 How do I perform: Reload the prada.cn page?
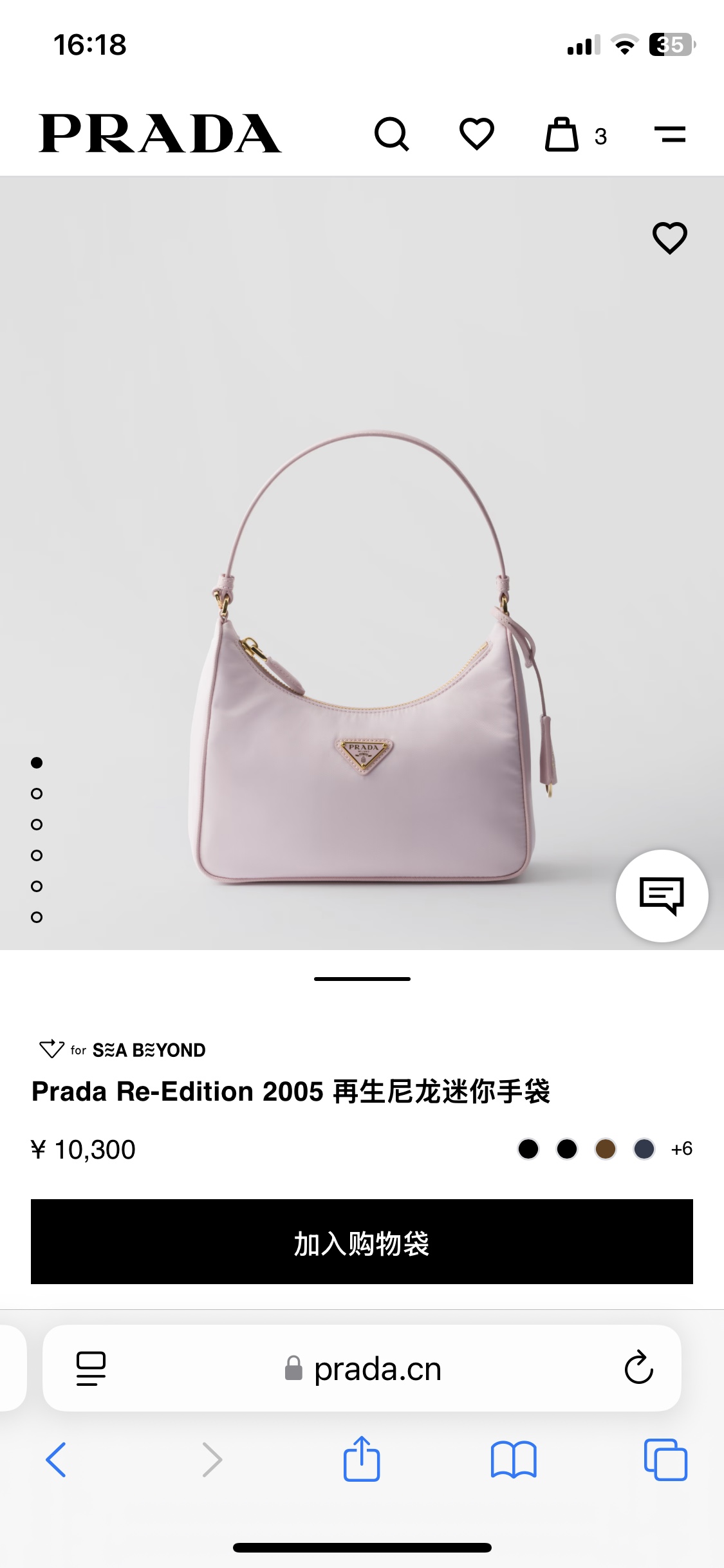(x=638, y=1368)
